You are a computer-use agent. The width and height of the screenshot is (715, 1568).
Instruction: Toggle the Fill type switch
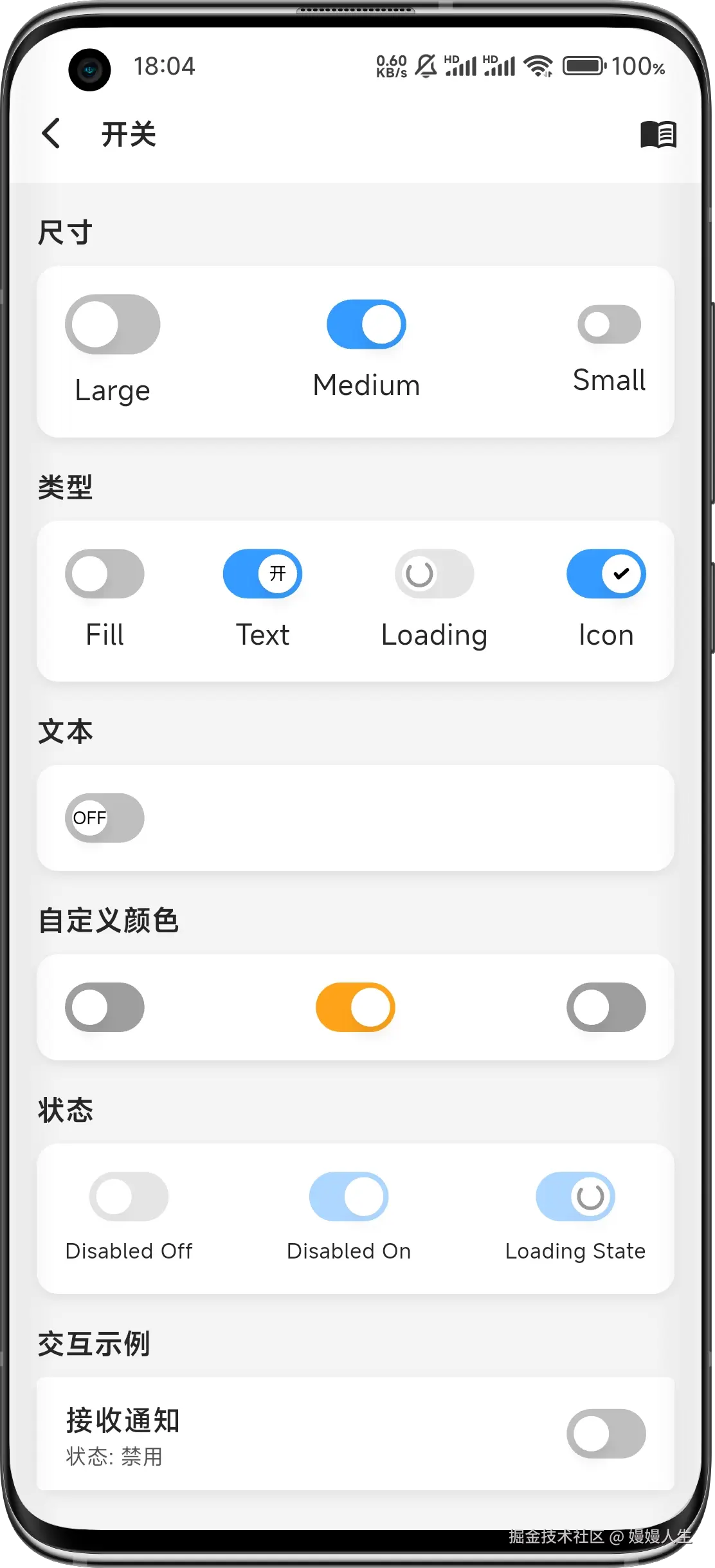(x=105, y=573)
